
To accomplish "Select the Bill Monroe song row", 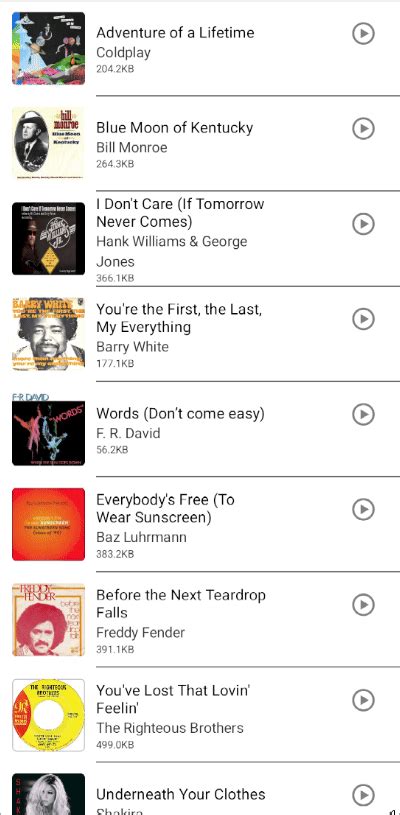I will click(x=200, y=143).
